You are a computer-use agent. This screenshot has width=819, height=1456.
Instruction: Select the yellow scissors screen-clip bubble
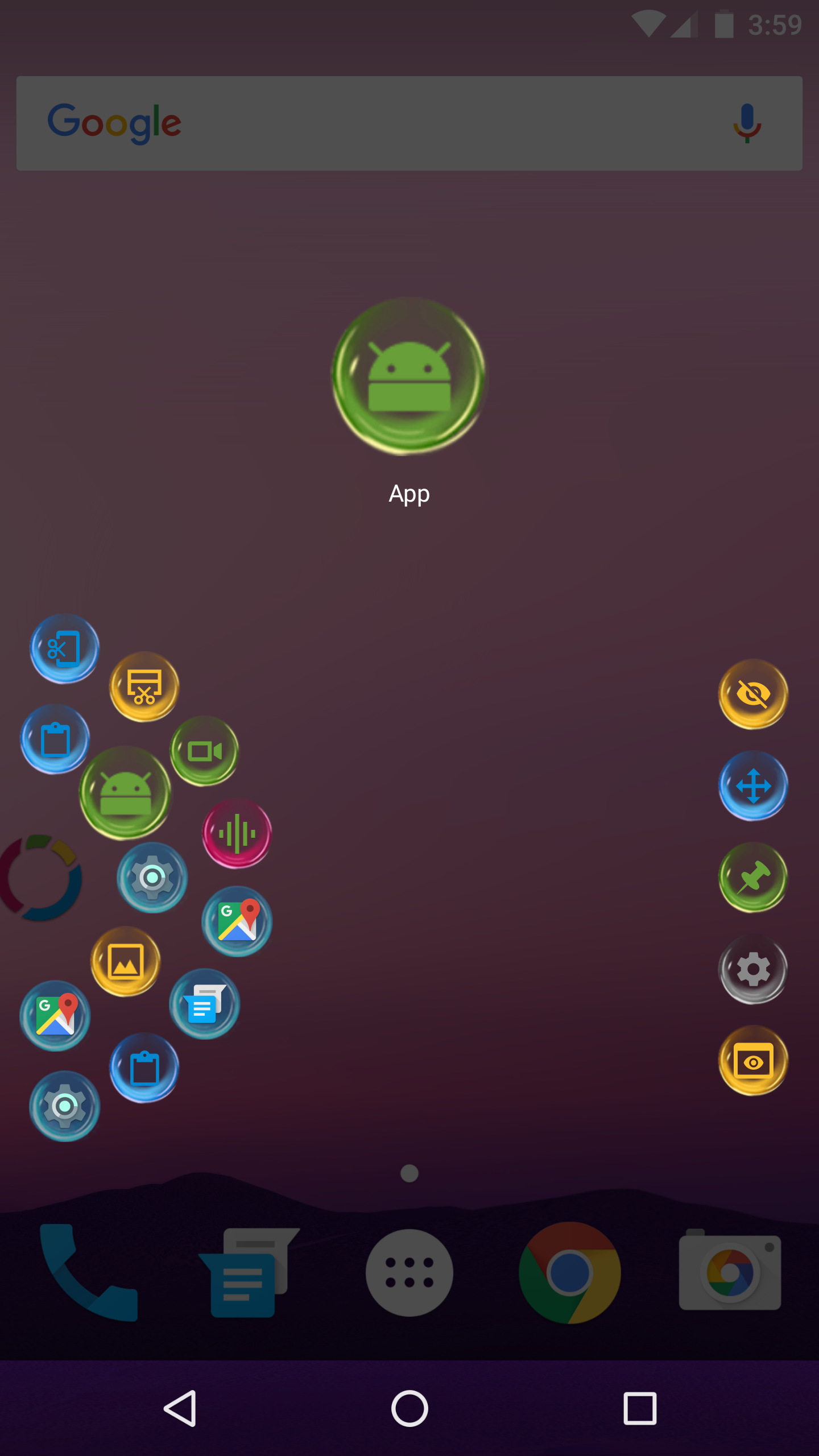click(144, 686)
